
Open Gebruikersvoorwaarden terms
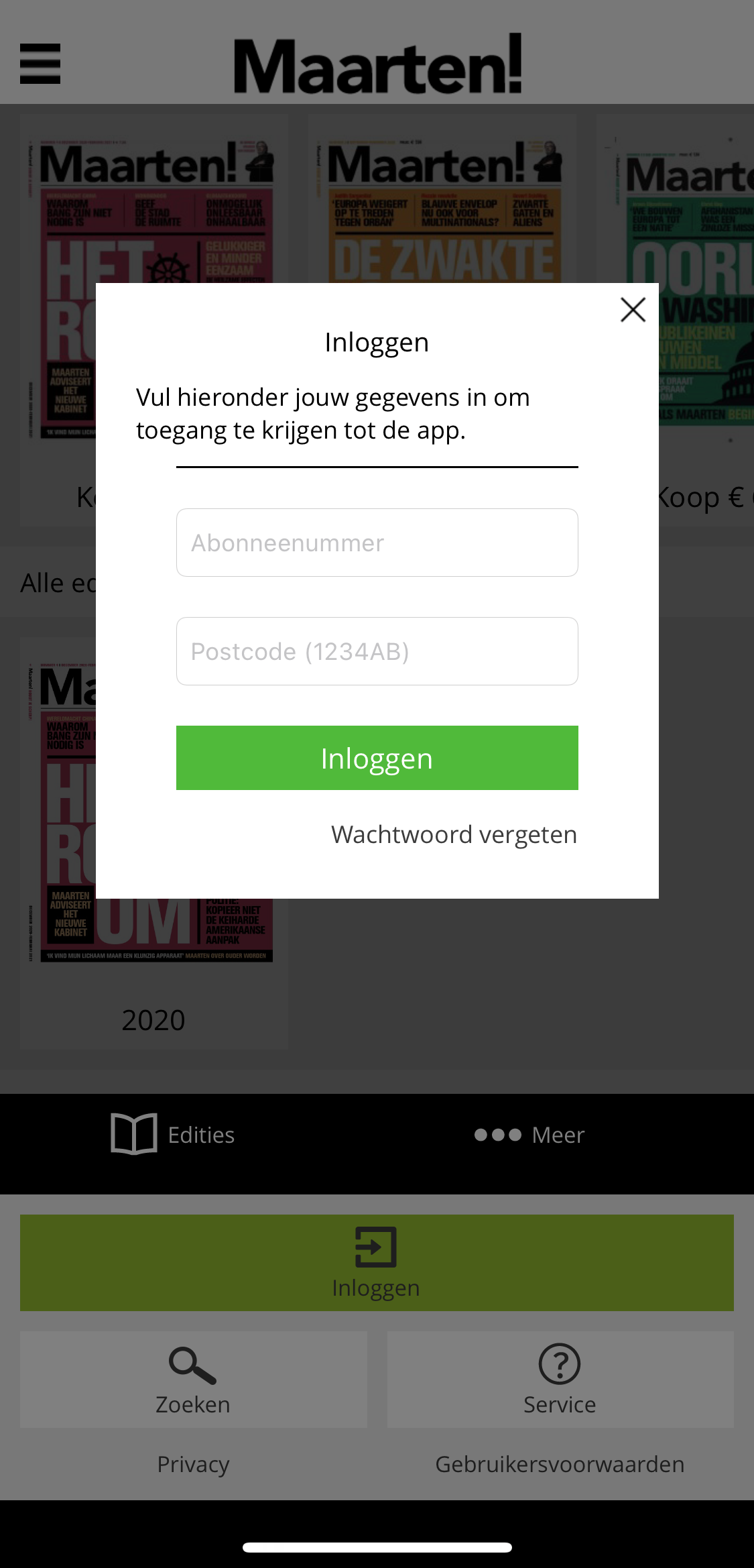560,1464
